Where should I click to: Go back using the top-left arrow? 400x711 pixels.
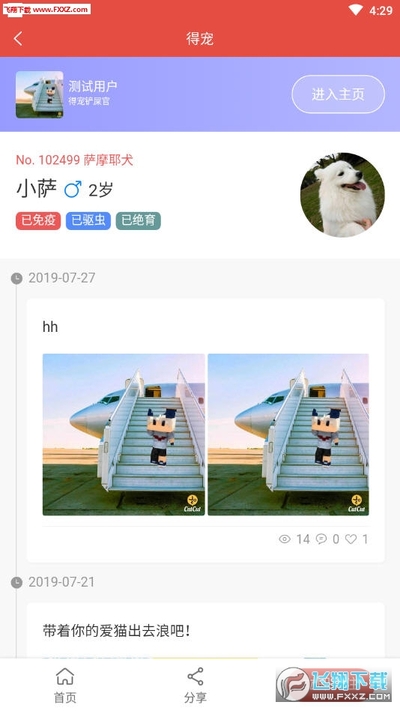click(x=18, y=39)
